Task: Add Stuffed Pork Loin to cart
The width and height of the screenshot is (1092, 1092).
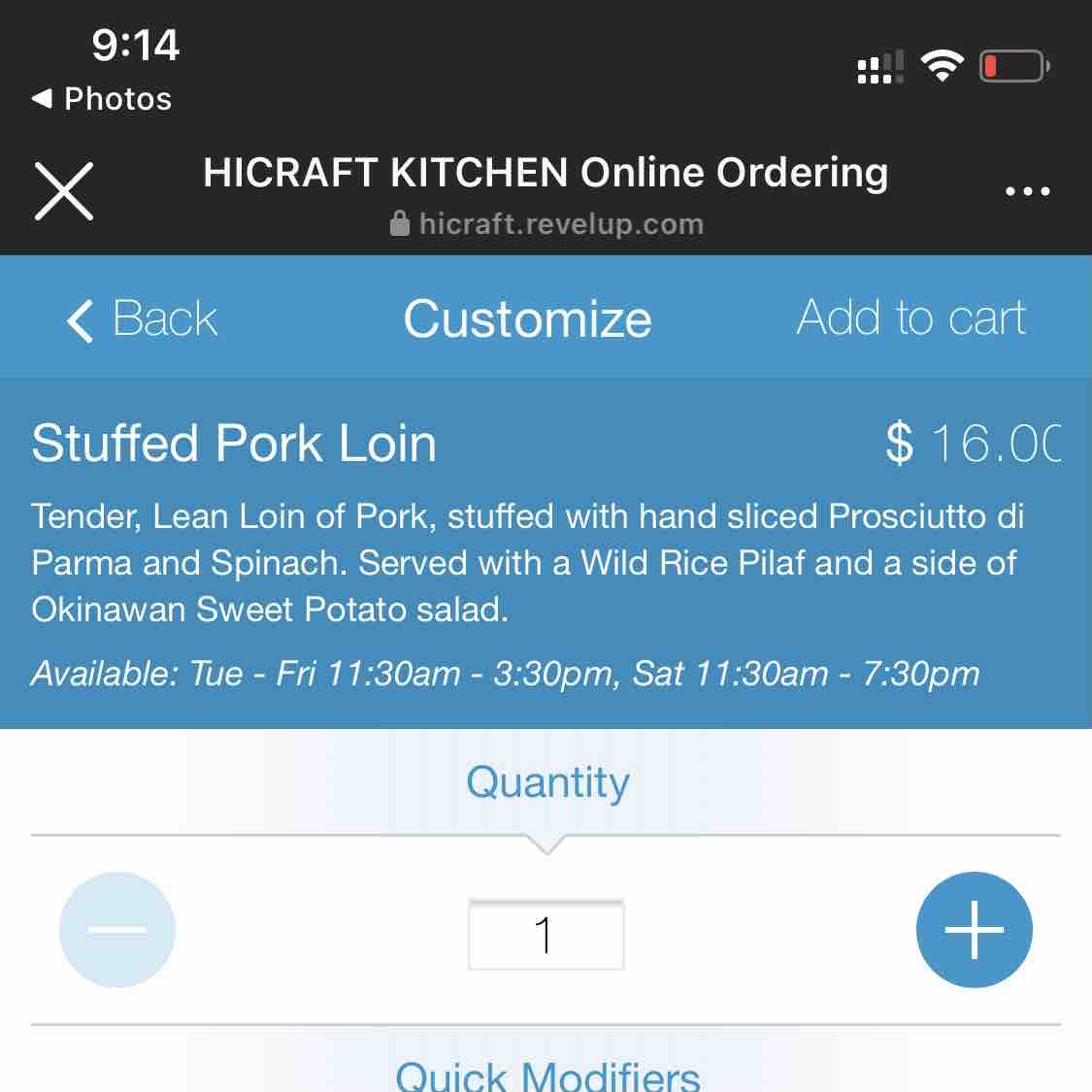Action: point(910,318)
